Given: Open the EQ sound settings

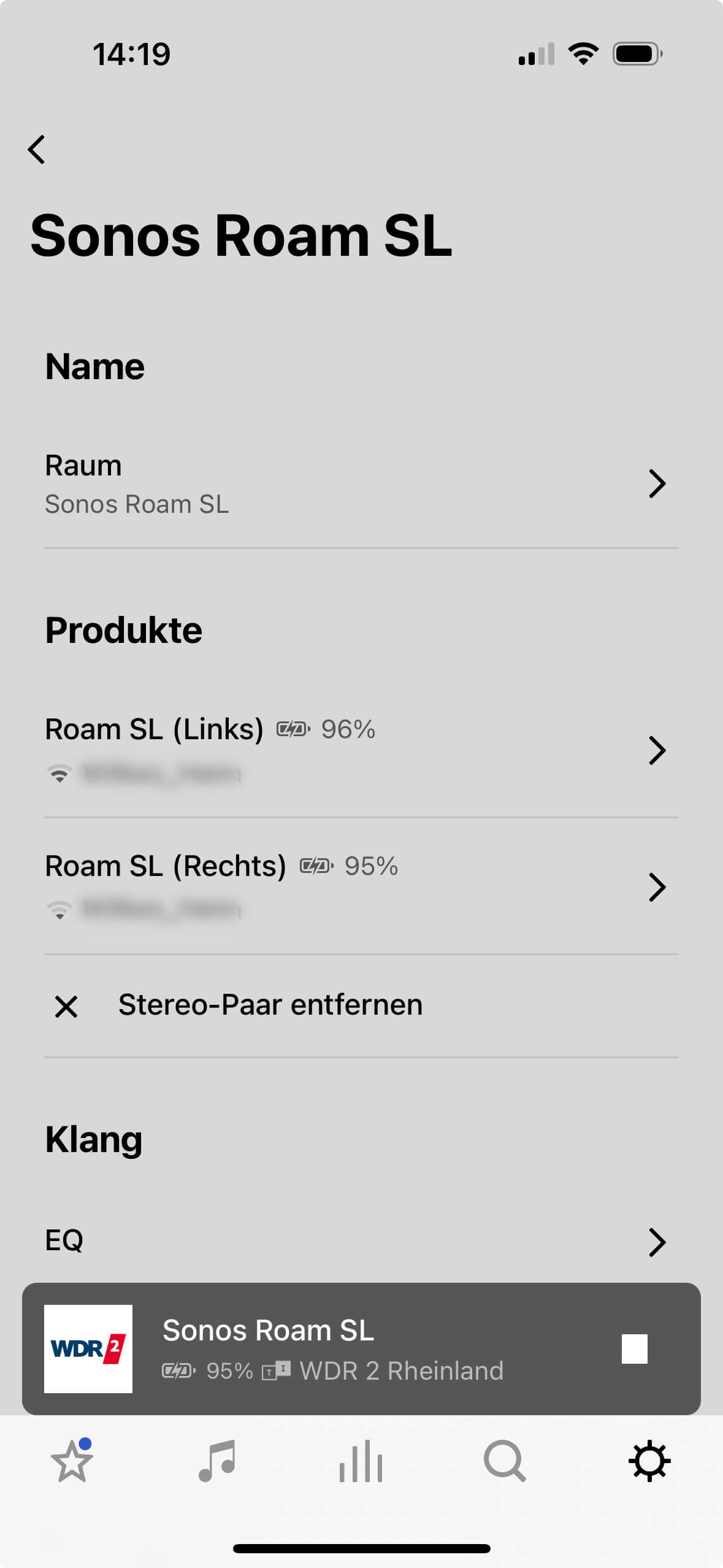Looking at the screenshot, I should (x=361, y=1241).
